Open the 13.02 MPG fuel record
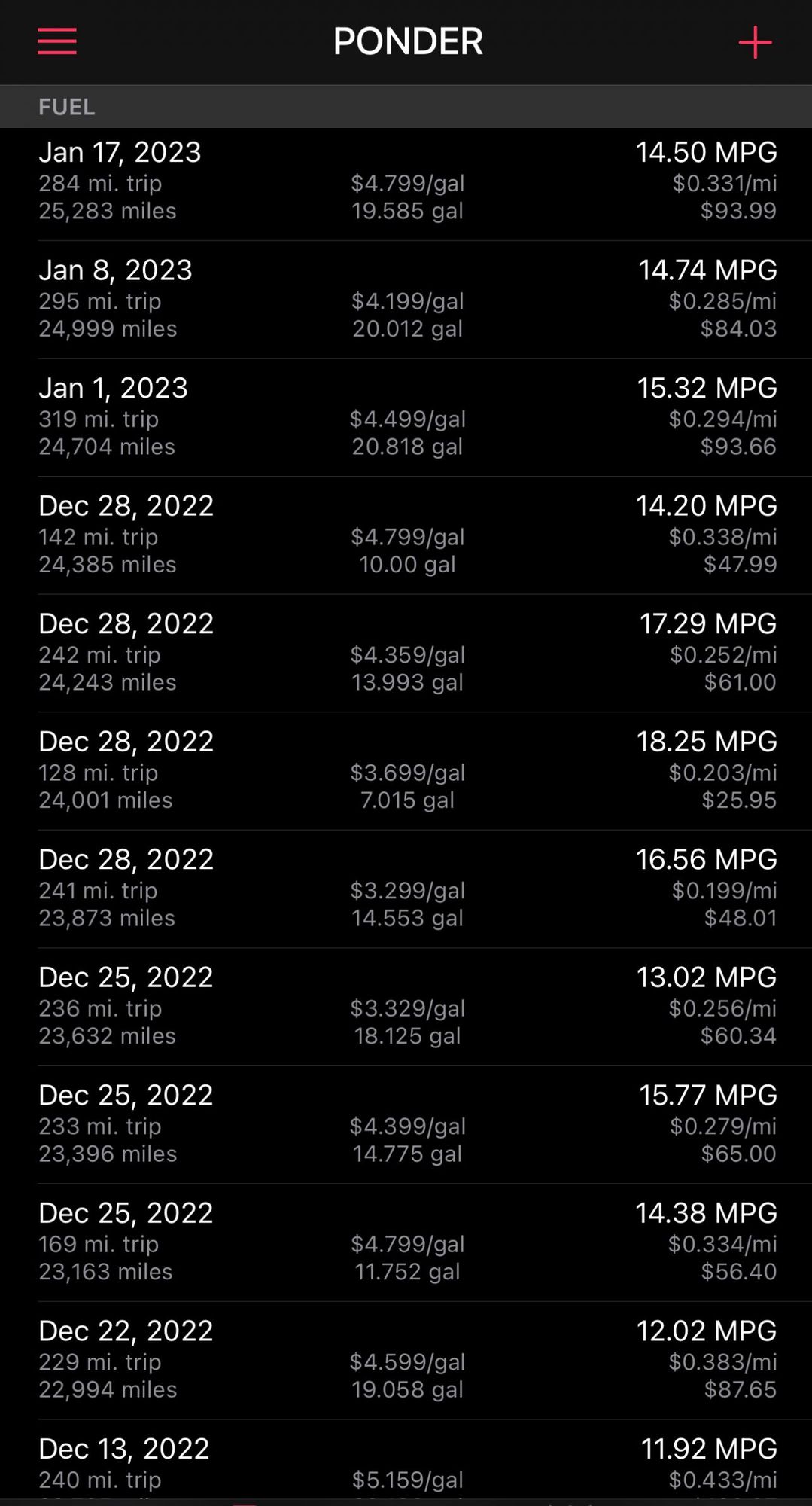This screenshot has height=1506, width=812. coord(406,1007)
